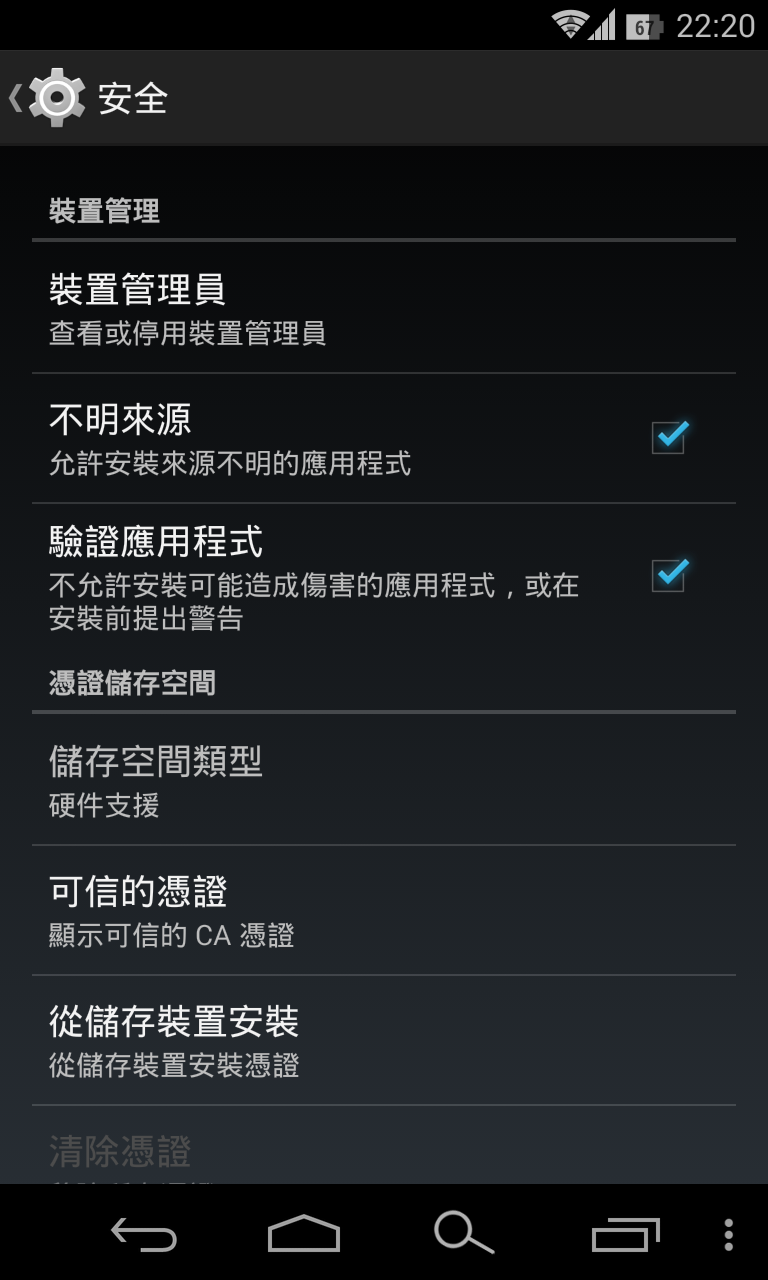Tap the system home button
This screenshot has width=768, height=1280.
(304, 1234)
